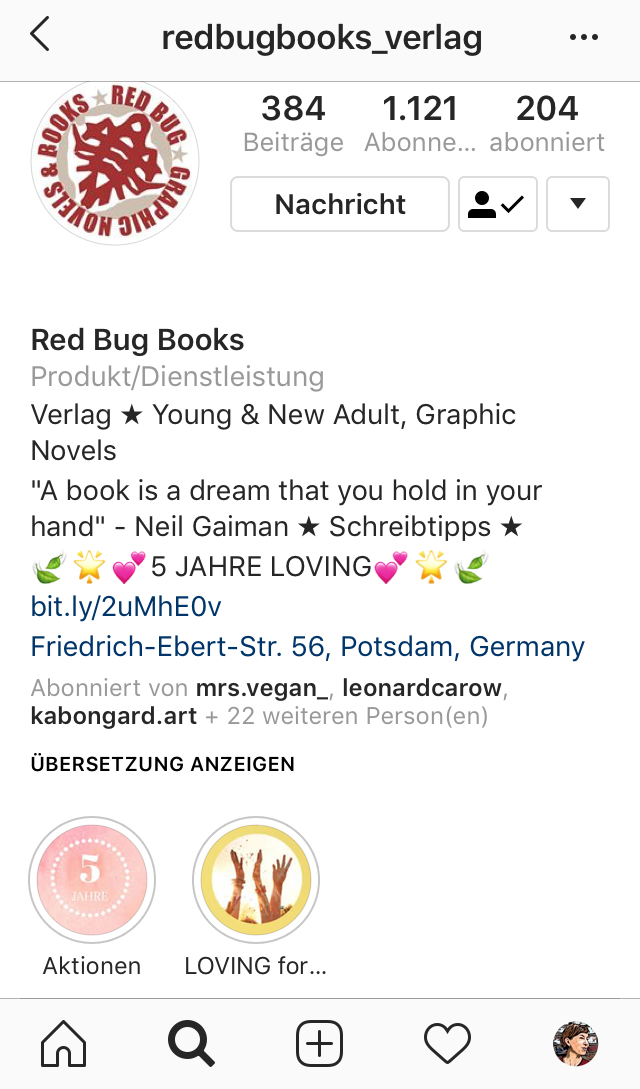
Task: Open the Friedrich-Ebert-Str. 56 address
Action: click(308, 647)
